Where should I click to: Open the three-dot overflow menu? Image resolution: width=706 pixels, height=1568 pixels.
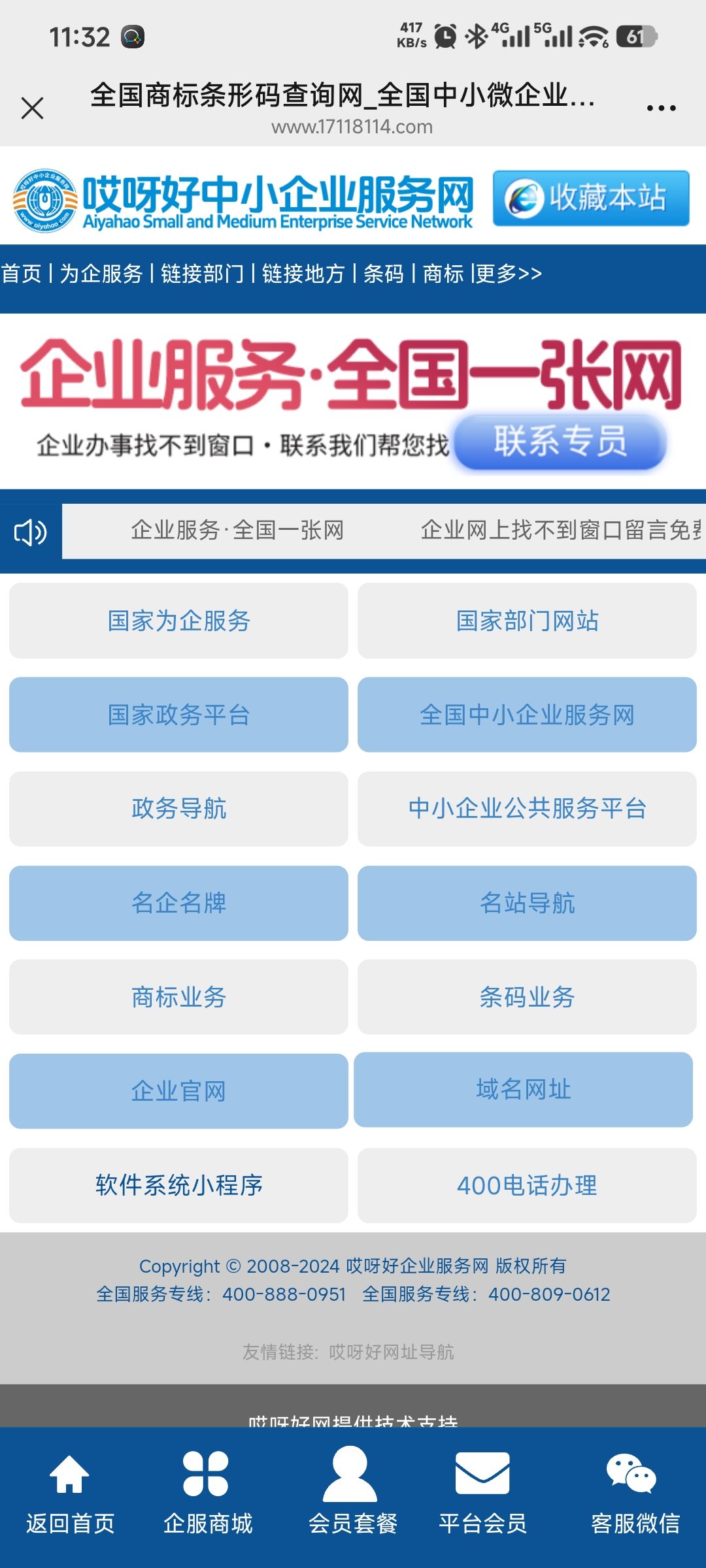pyautogui.click(x=661, y=108)
